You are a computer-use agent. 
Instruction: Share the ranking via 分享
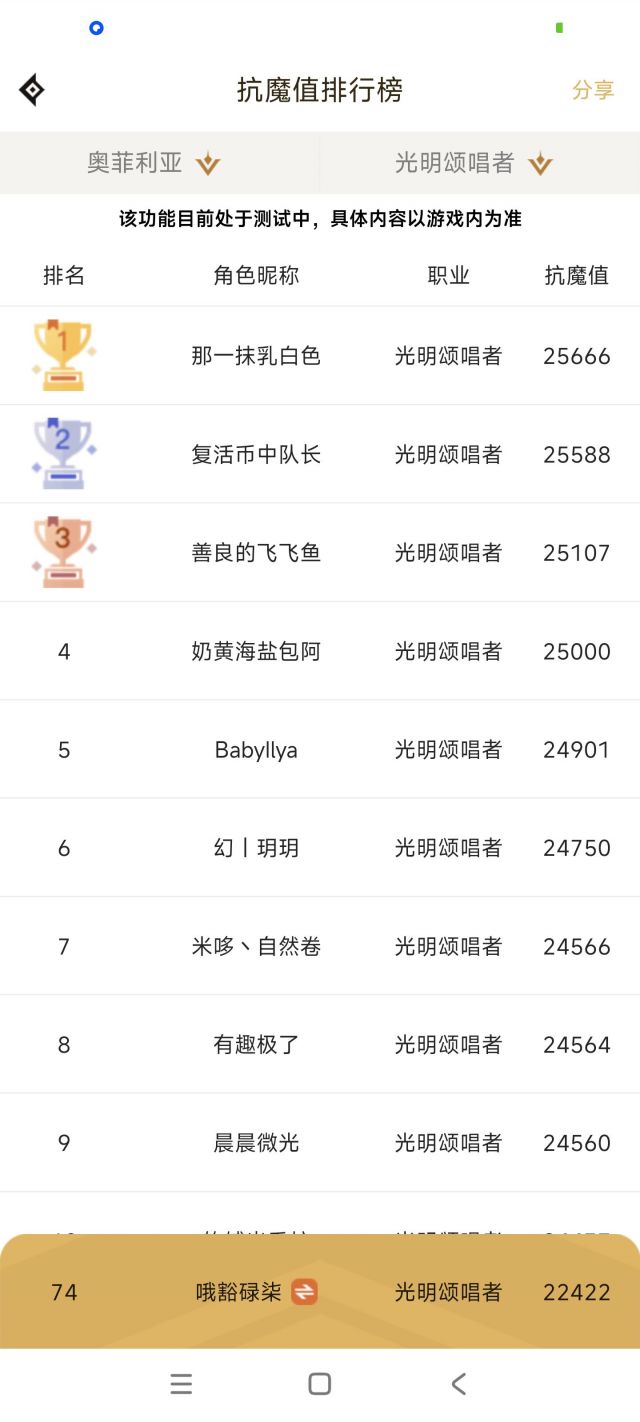[593, 90]
